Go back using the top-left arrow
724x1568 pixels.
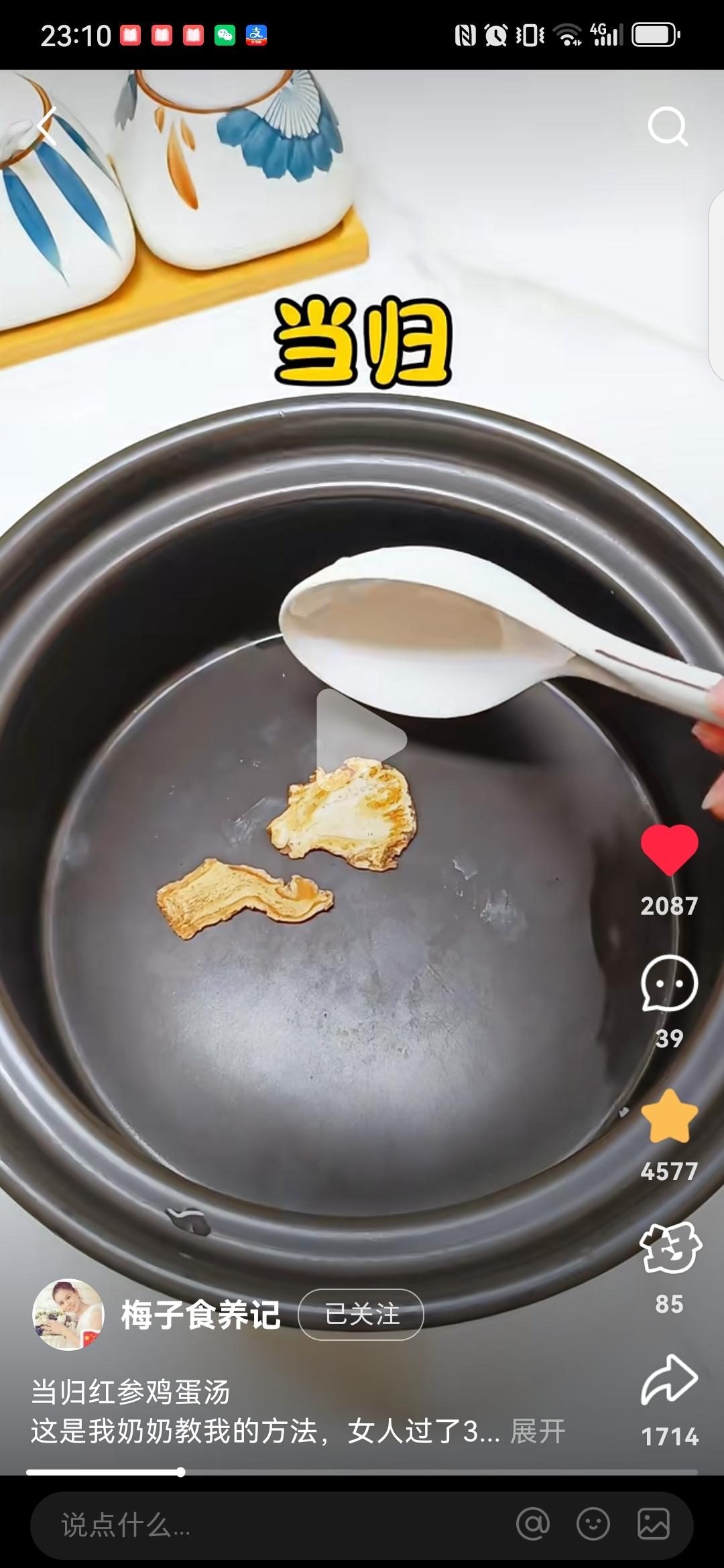47,125
